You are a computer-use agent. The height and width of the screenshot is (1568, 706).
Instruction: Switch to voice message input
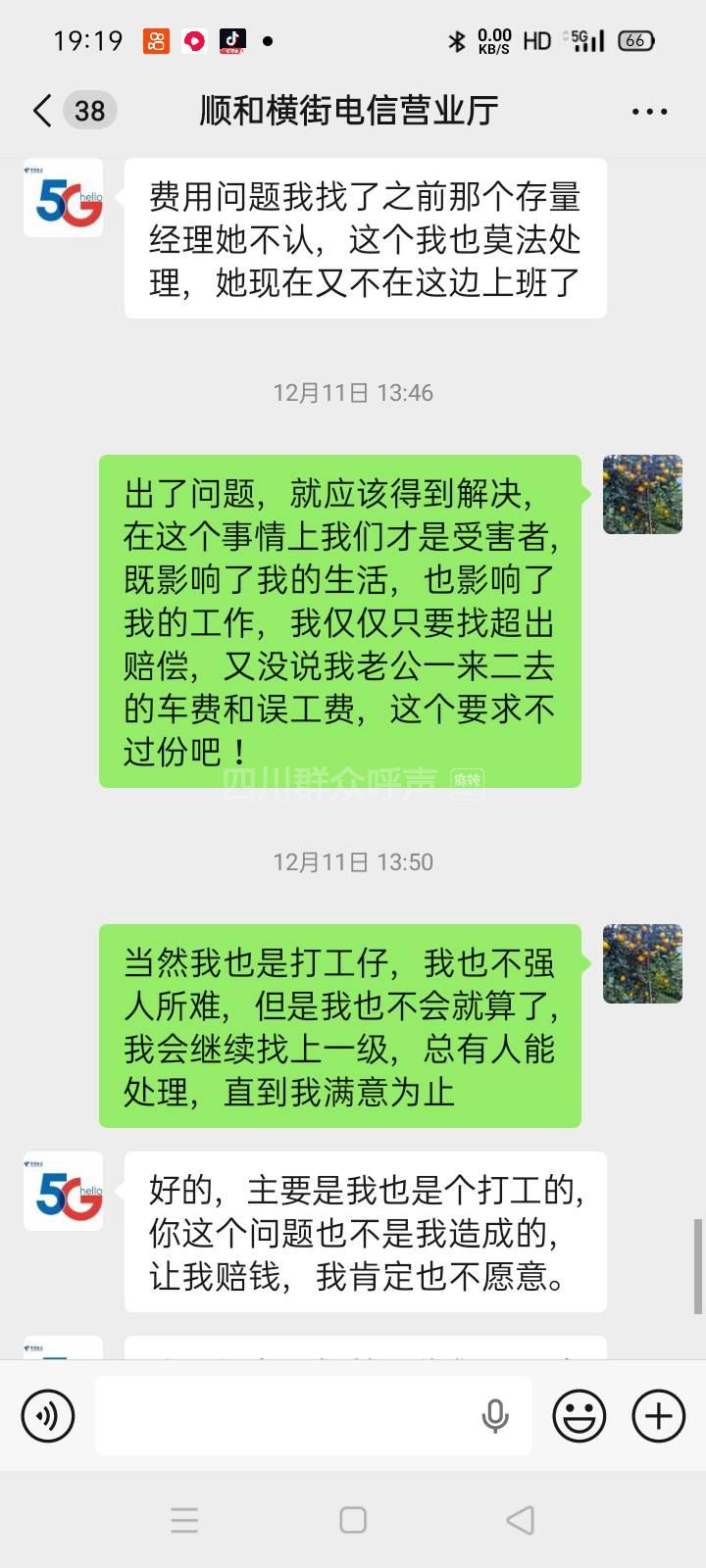(48, 1416)
